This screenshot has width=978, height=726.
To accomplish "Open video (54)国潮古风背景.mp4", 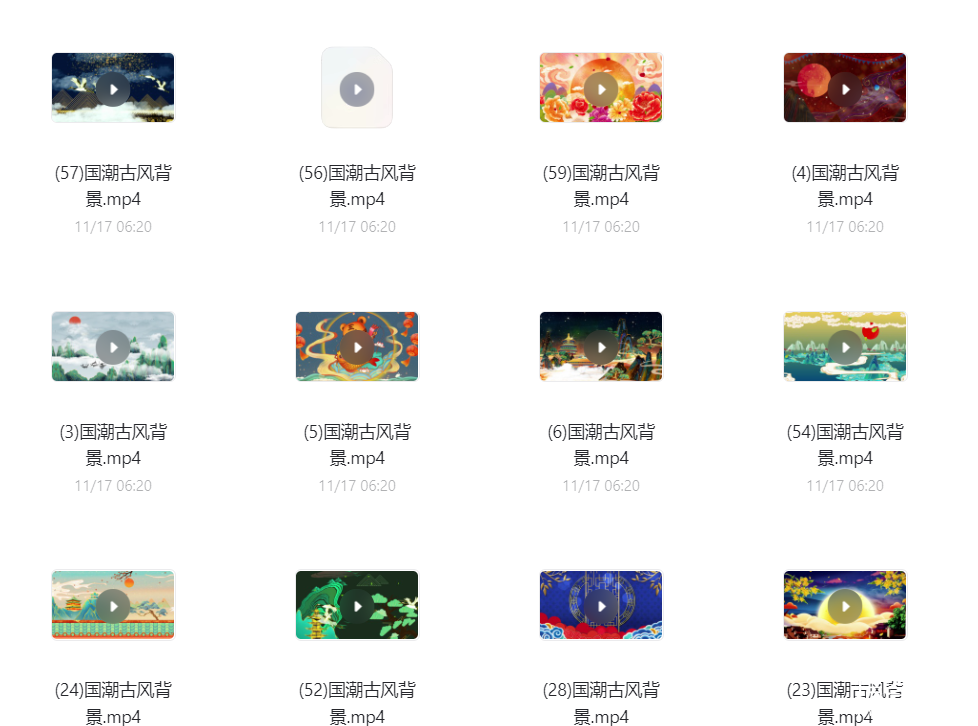I will [845, 347].
